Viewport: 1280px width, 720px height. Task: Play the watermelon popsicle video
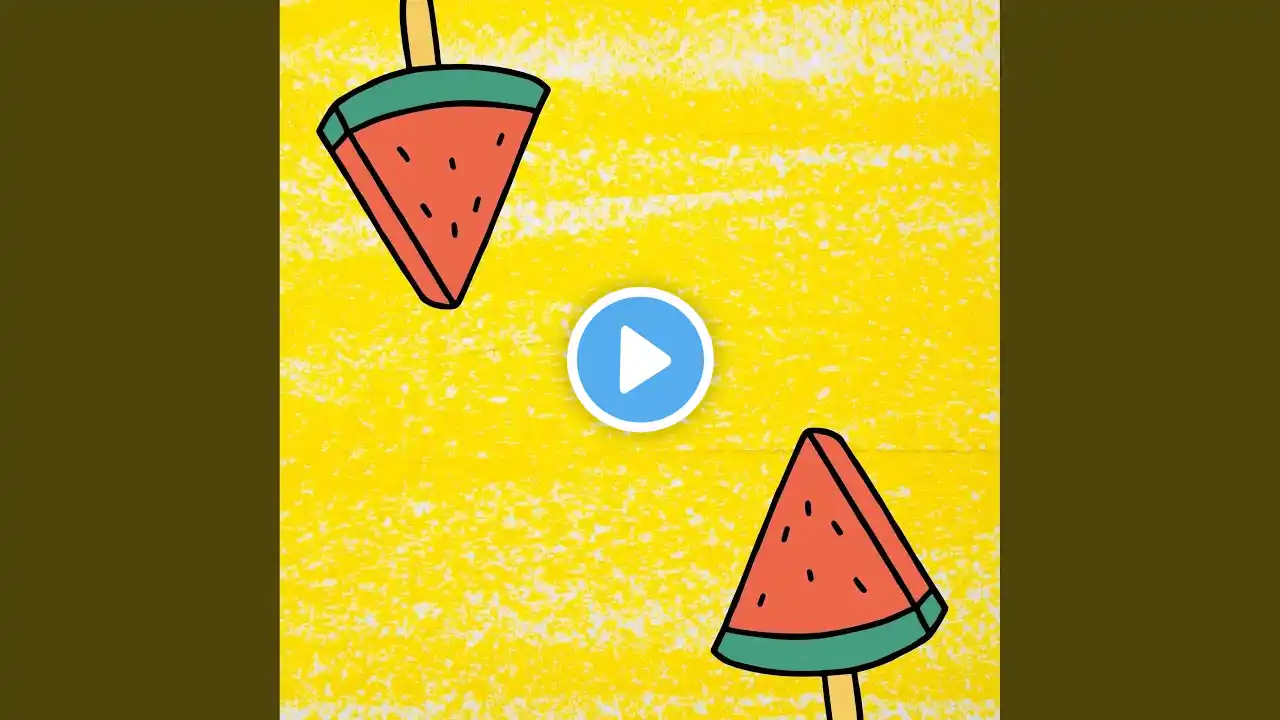(640, 359)
